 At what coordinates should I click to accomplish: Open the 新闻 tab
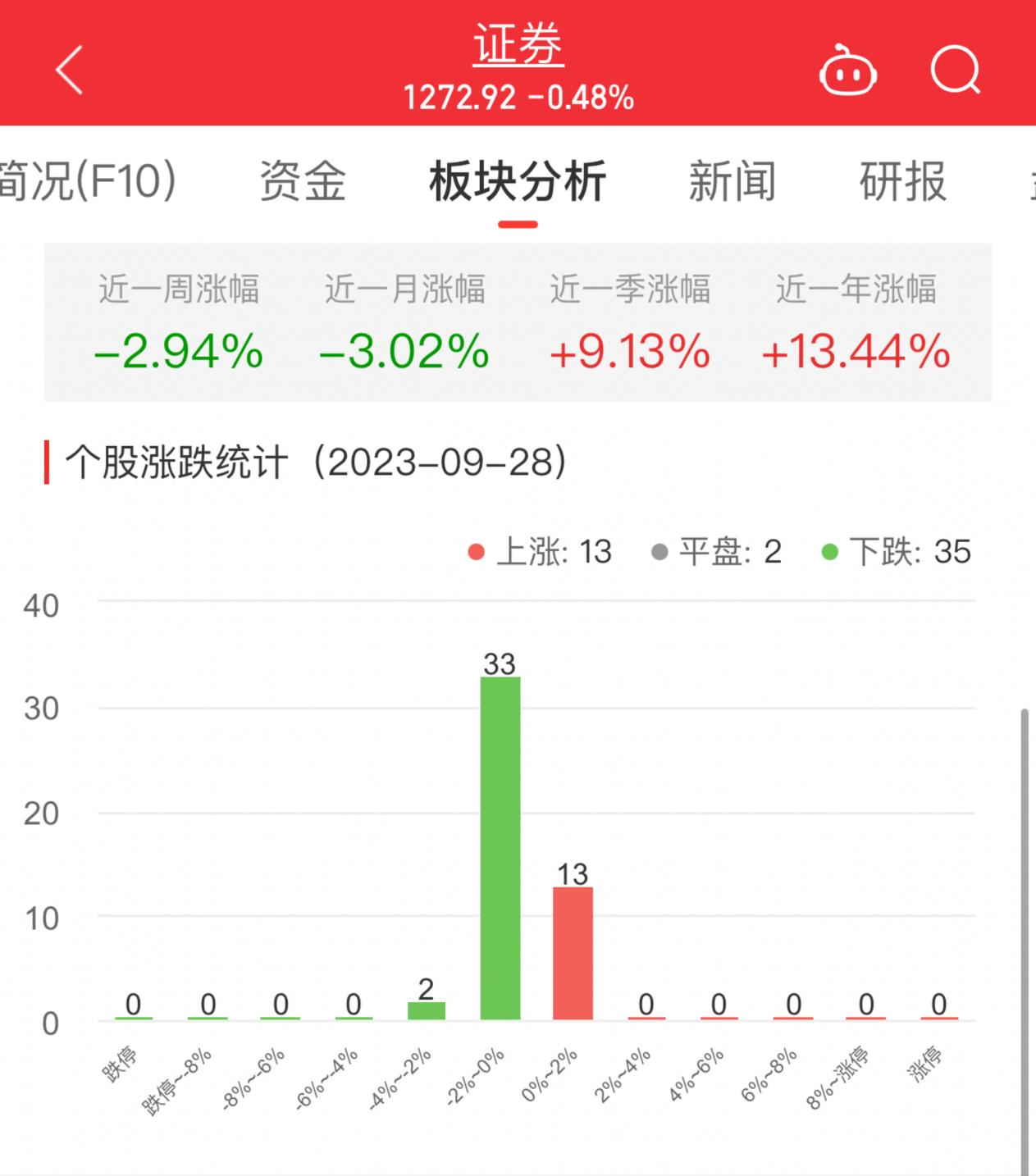(x=732, y=181)
